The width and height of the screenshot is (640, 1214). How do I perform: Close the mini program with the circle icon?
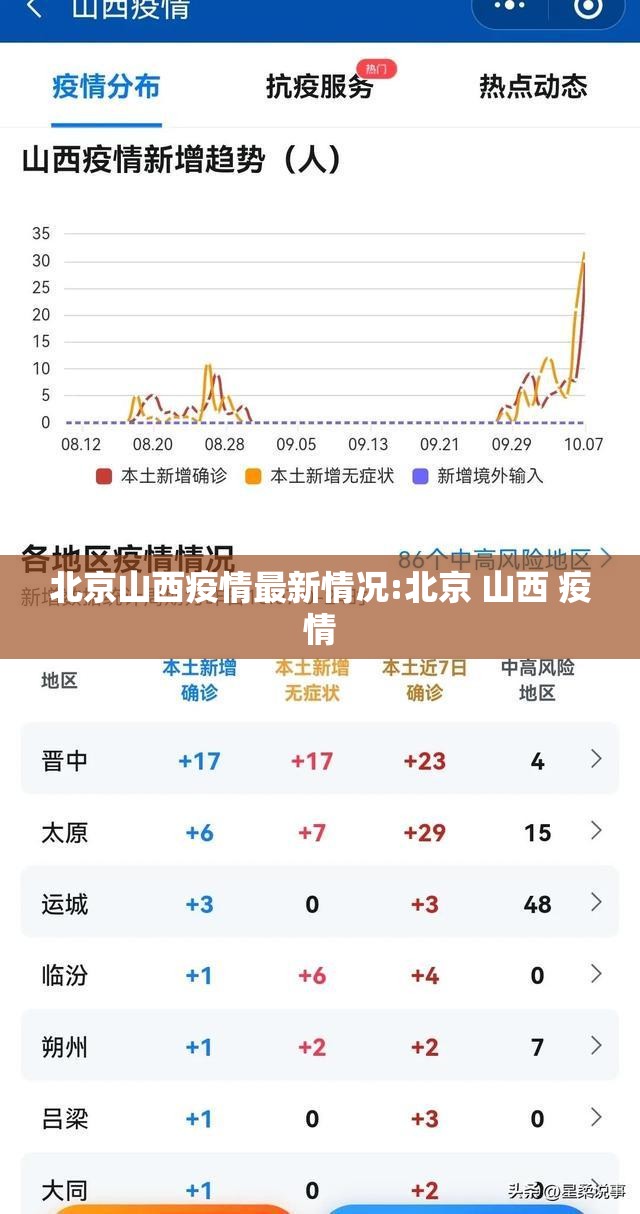click(590, 8)
